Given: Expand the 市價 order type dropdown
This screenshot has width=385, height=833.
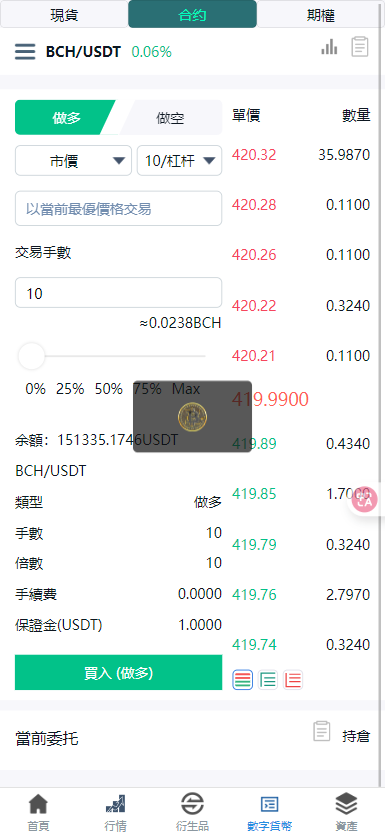Looking at the screenshot, I should point(73,160).
